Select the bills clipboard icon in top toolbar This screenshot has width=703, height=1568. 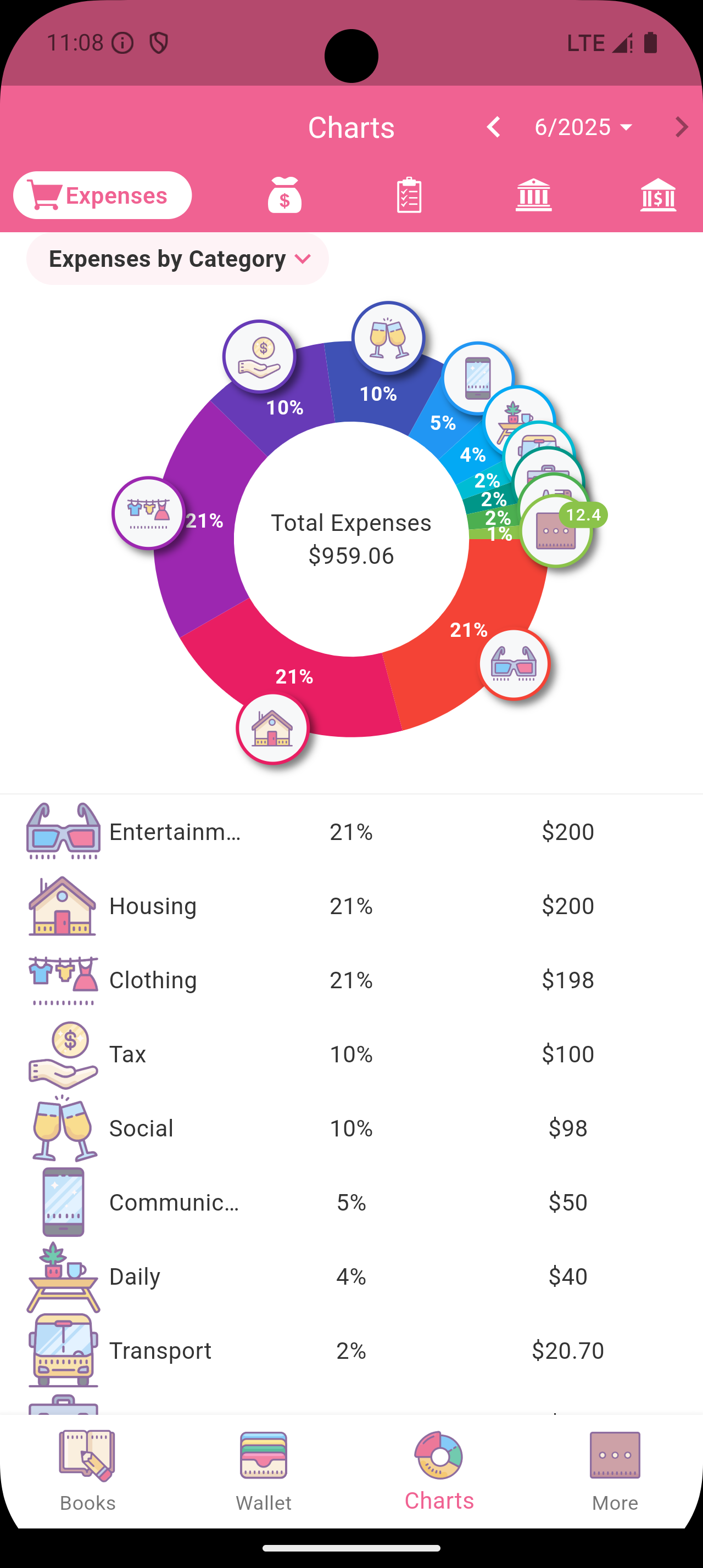click(x=409, y=195)
